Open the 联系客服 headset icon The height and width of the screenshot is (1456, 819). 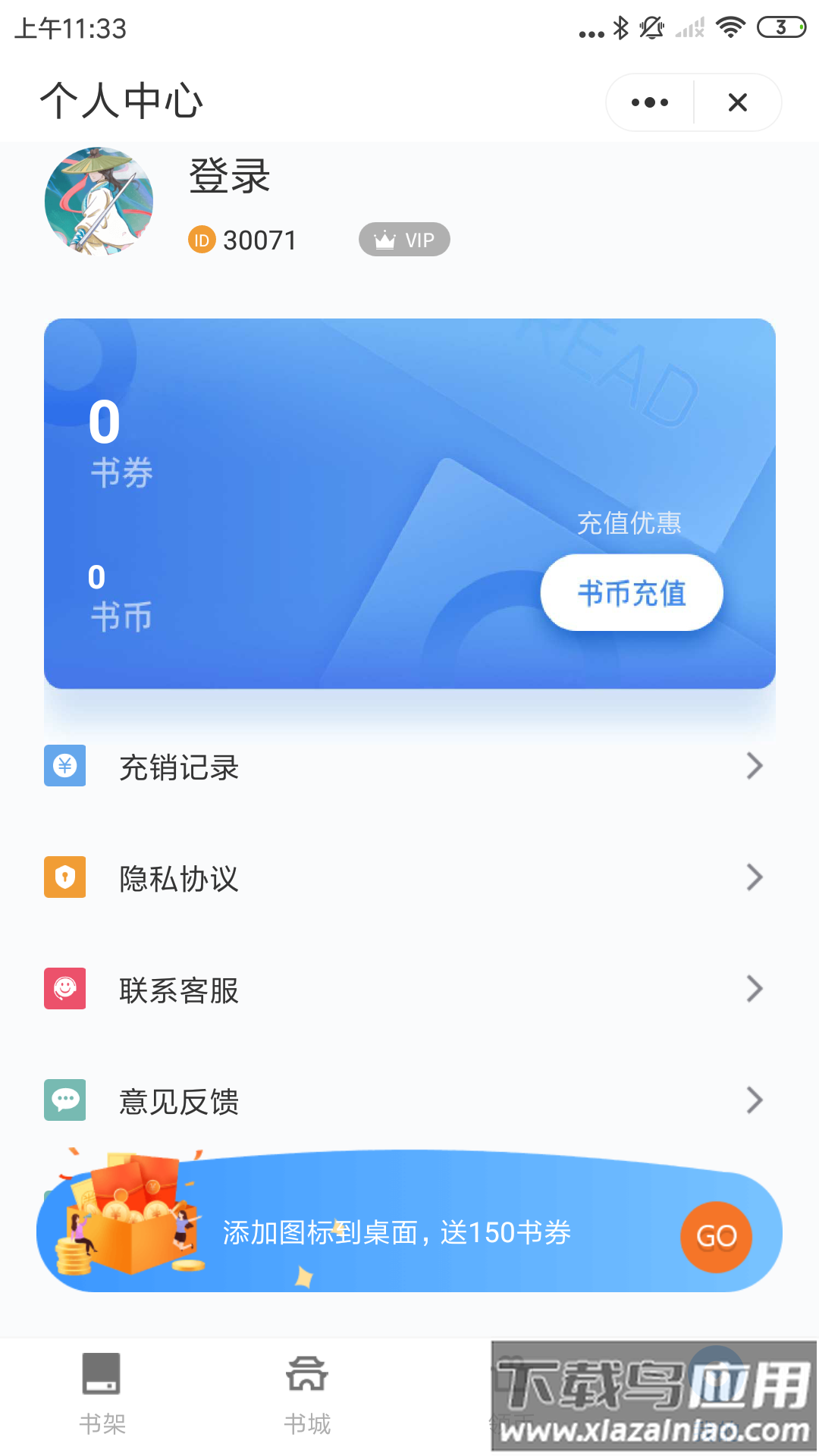64,989
